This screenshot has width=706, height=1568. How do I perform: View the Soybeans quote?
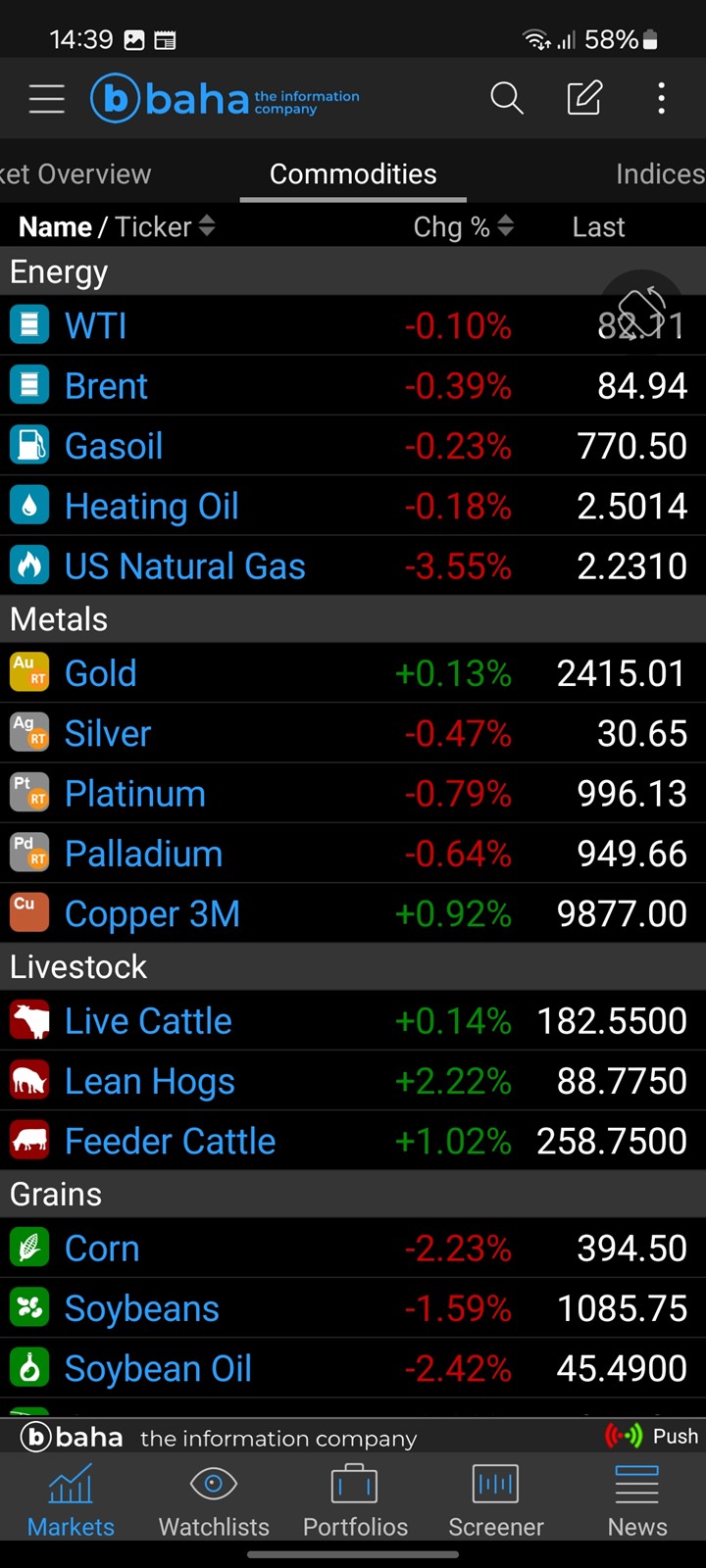[x=141, y=1309]
